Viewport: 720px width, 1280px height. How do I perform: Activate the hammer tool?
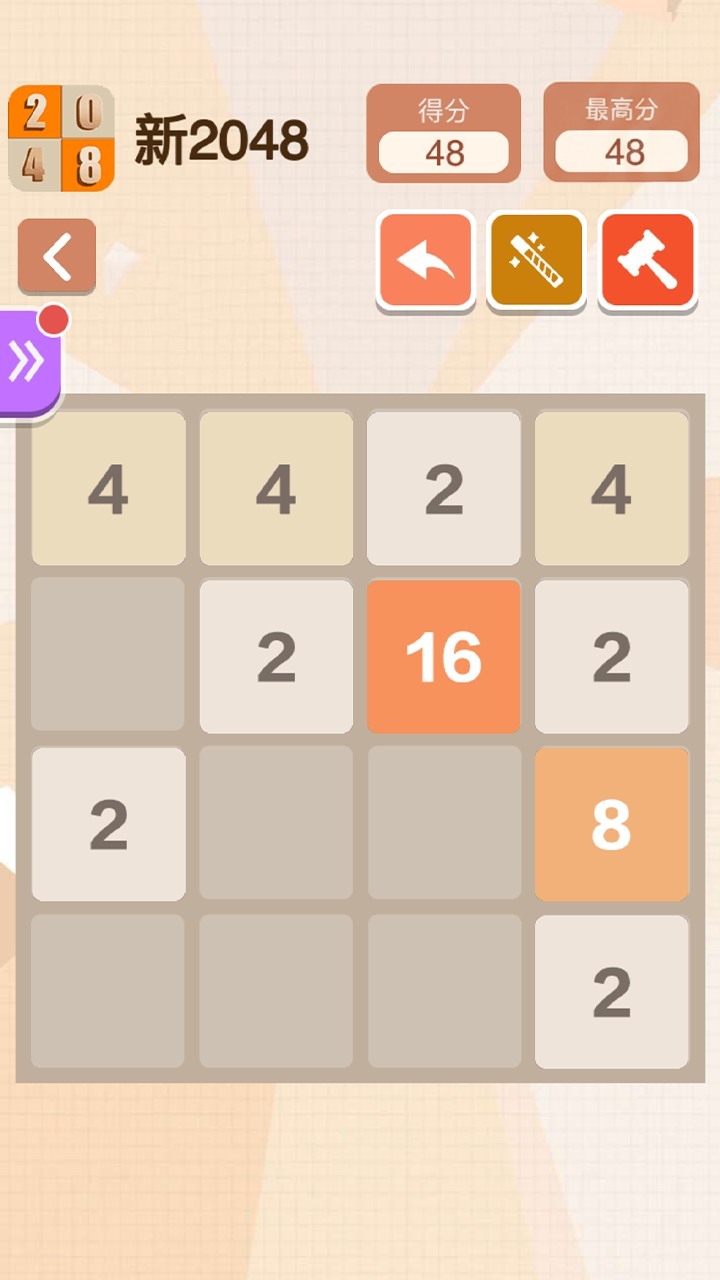647,260
